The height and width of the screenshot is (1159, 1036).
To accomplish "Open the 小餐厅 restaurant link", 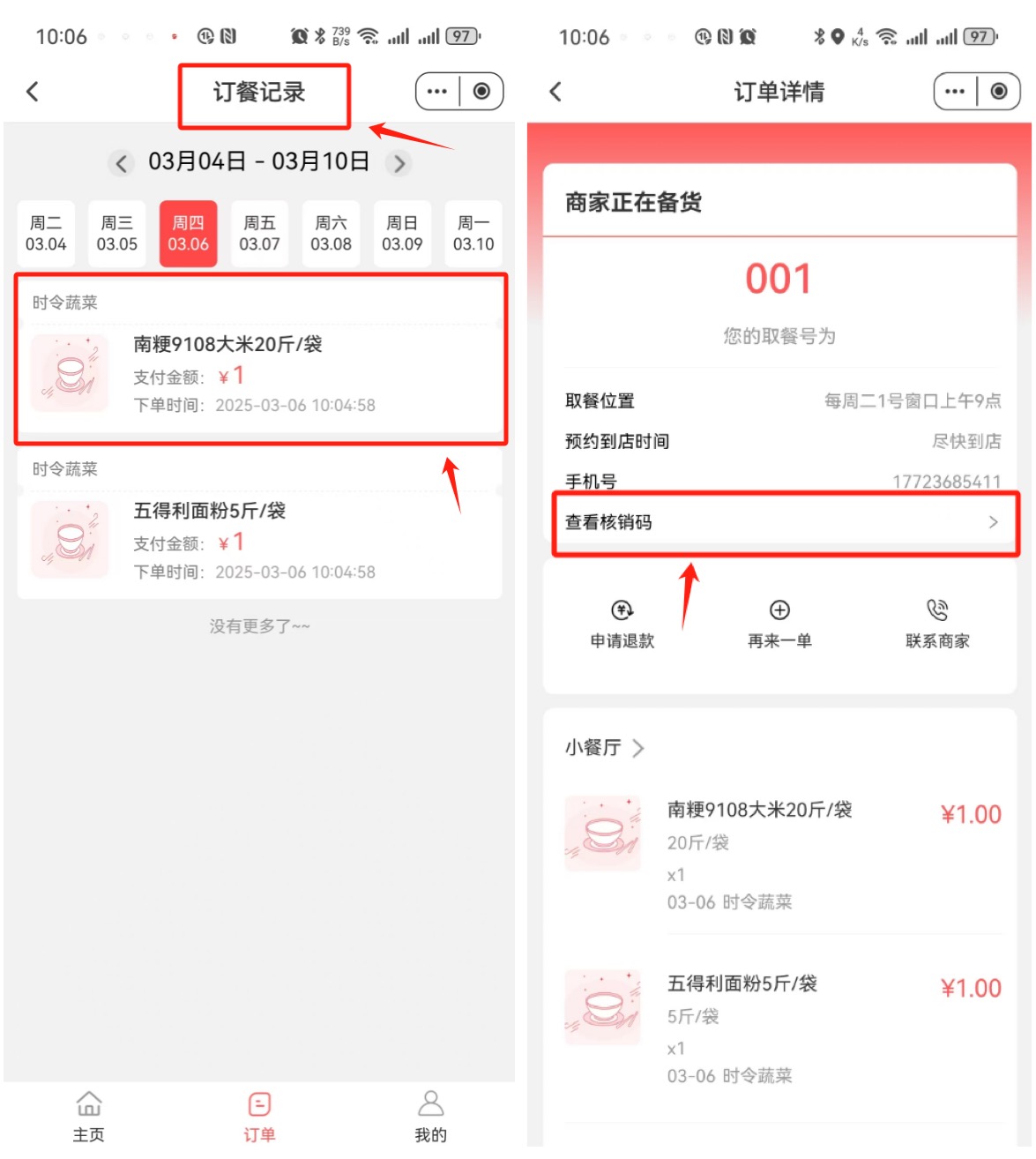I will [x=605, y=748].
